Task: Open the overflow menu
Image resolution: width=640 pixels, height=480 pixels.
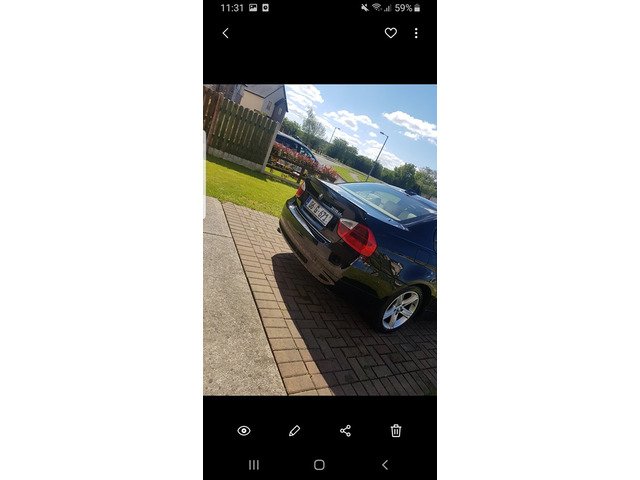Action: [416, 33]
